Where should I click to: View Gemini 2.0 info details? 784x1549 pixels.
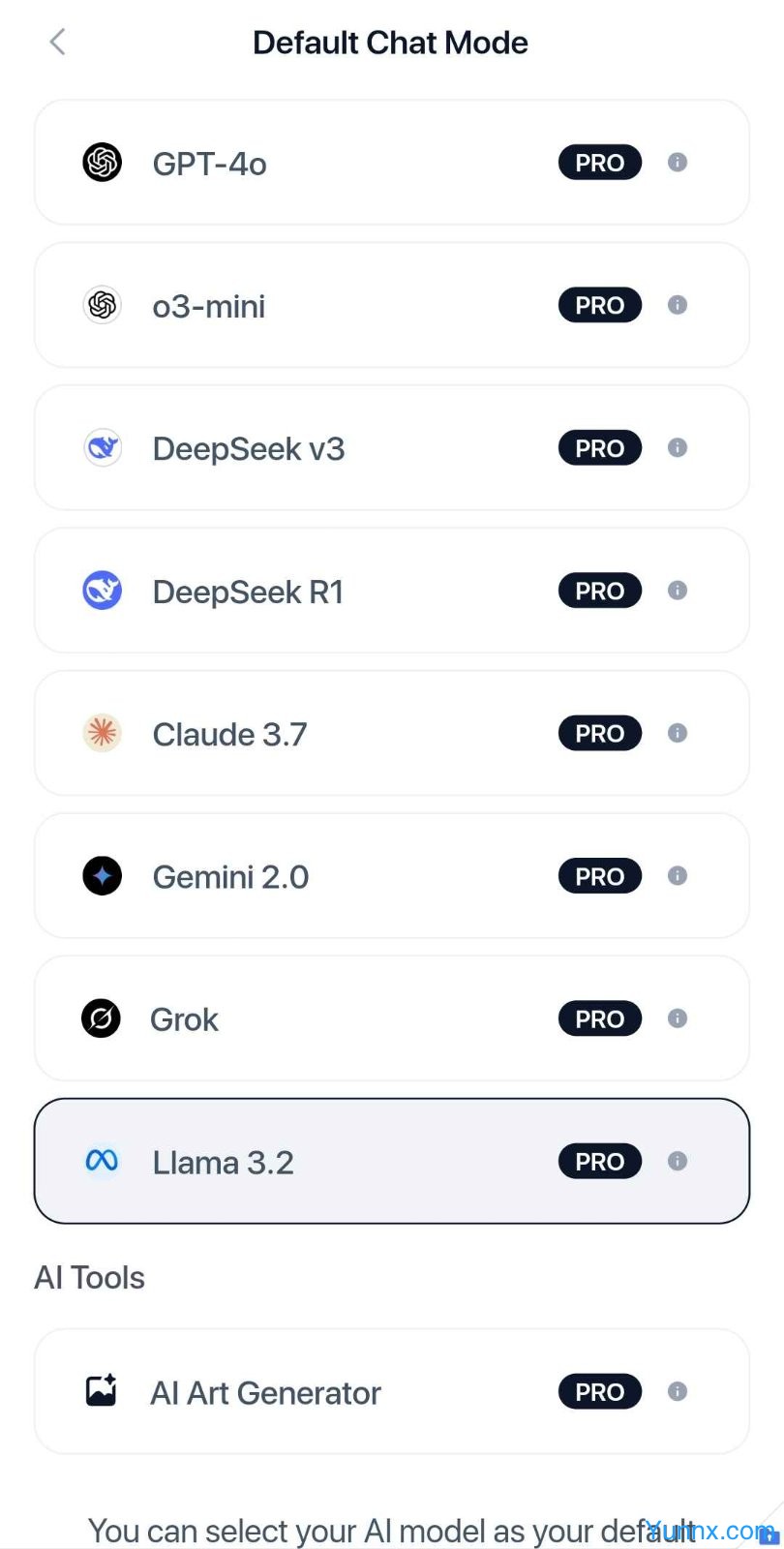[678, 875]
